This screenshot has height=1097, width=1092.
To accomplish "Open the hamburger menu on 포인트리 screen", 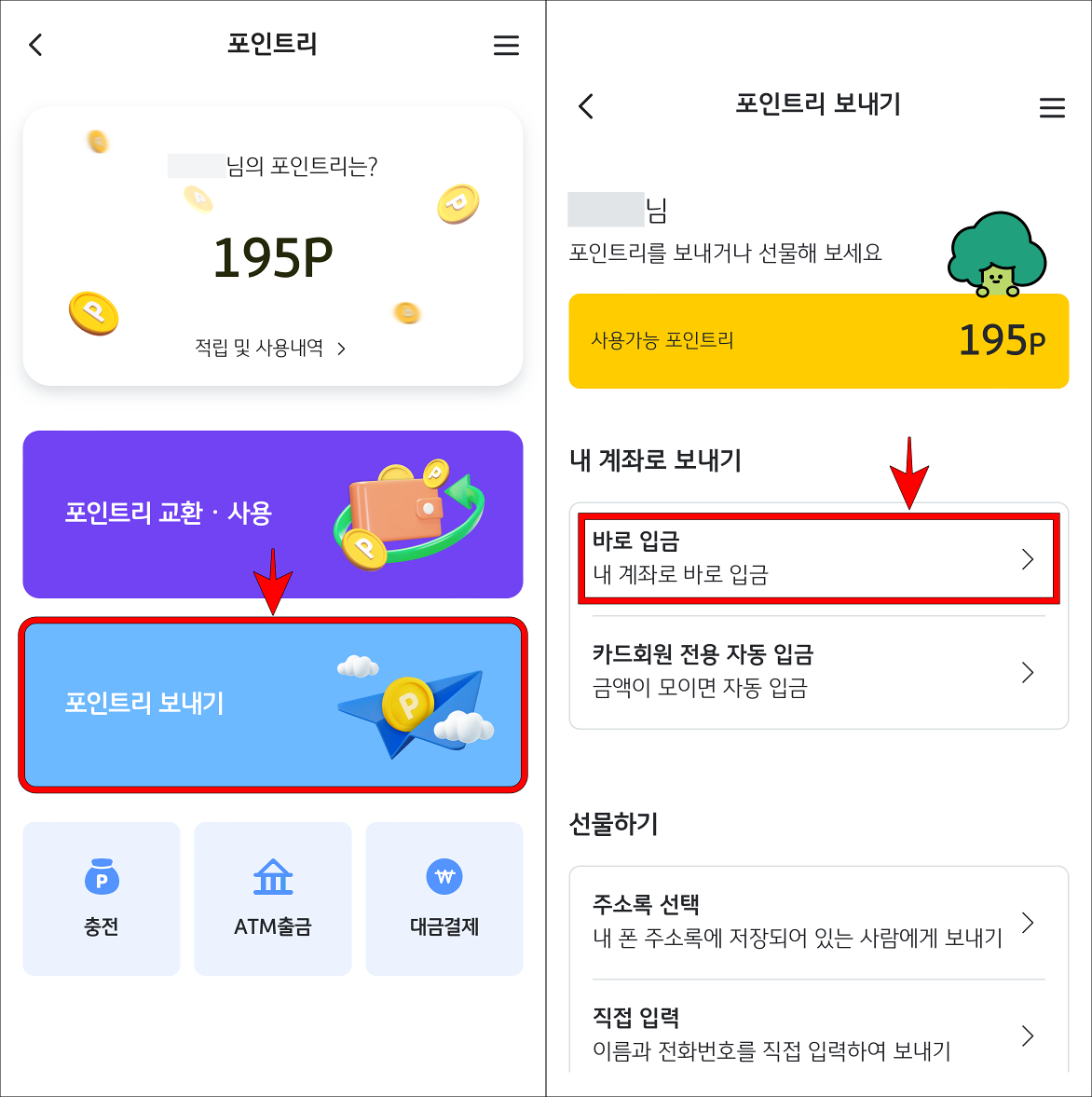I will [506, 45].
